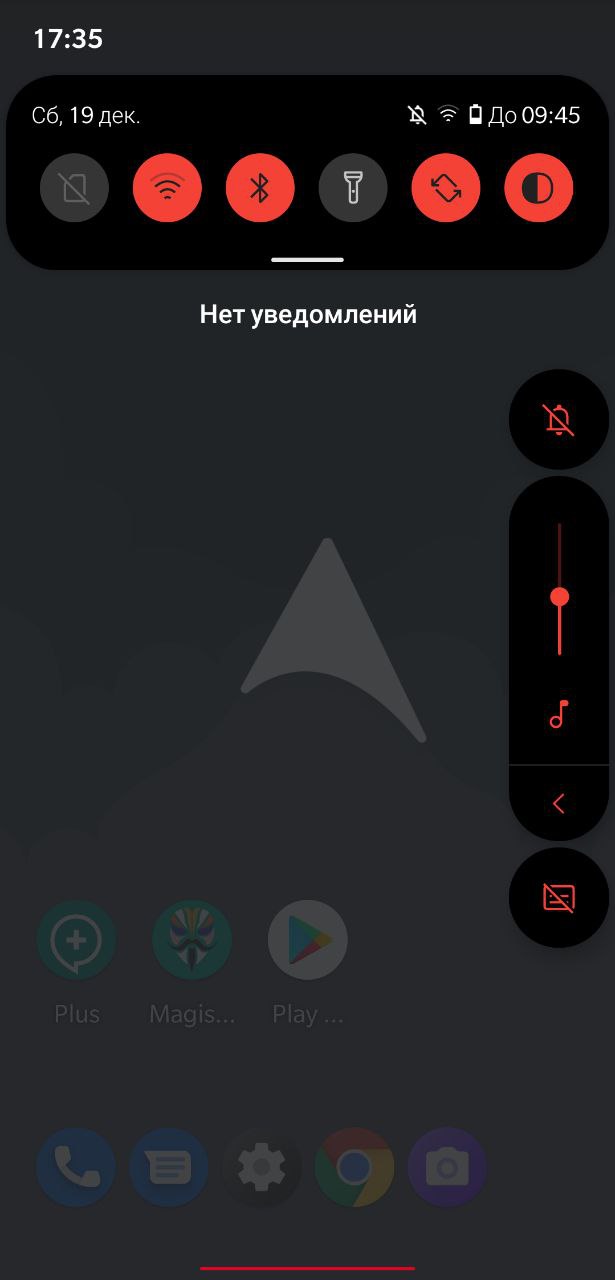Turn off the Wi-Fi quick tile
This screenshot has height=1280, width=615.
[167, 187]
